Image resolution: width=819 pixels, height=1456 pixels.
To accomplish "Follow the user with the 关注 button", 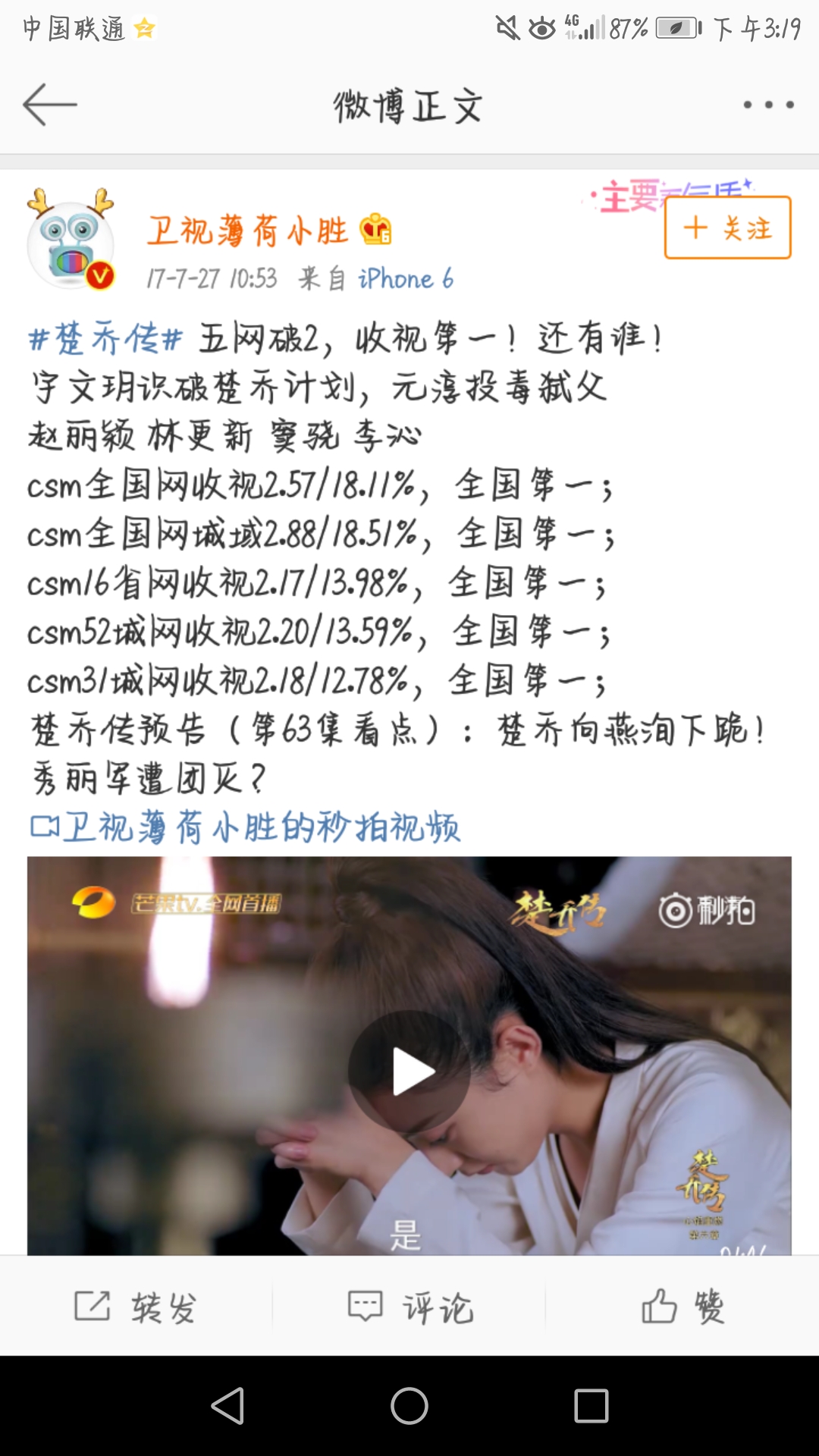I will [x=728, y=227].
